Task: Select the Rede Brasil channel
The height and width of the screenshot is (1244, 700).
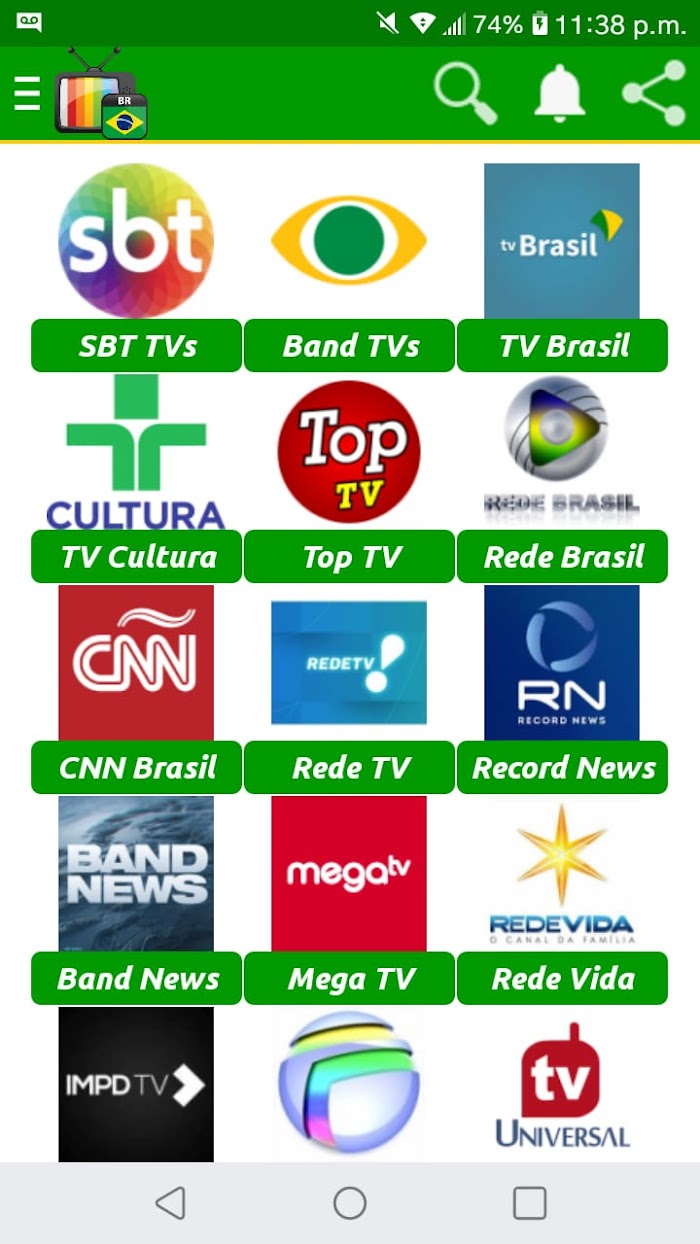Action: point(562,478)
